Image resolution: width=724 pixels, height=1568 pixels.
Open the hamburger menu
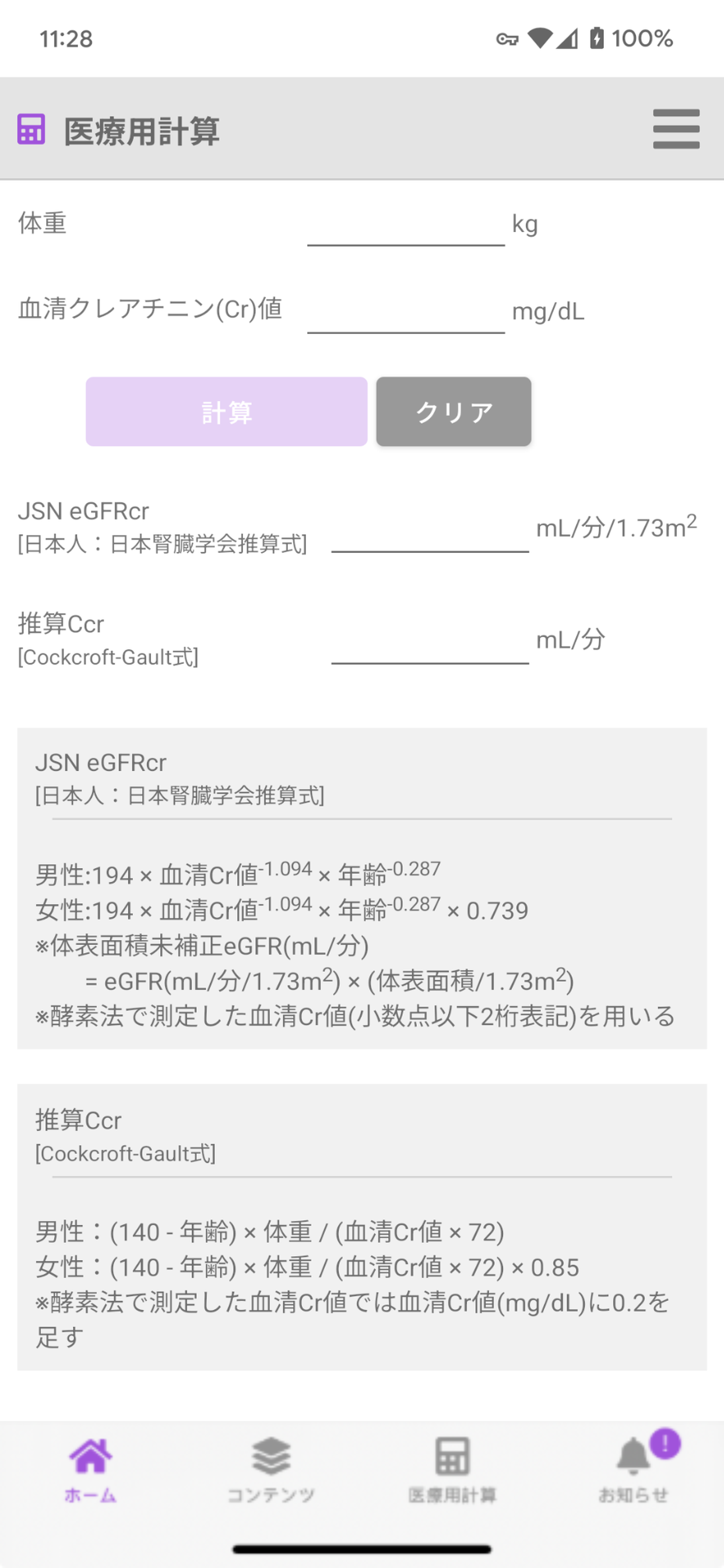676,129
